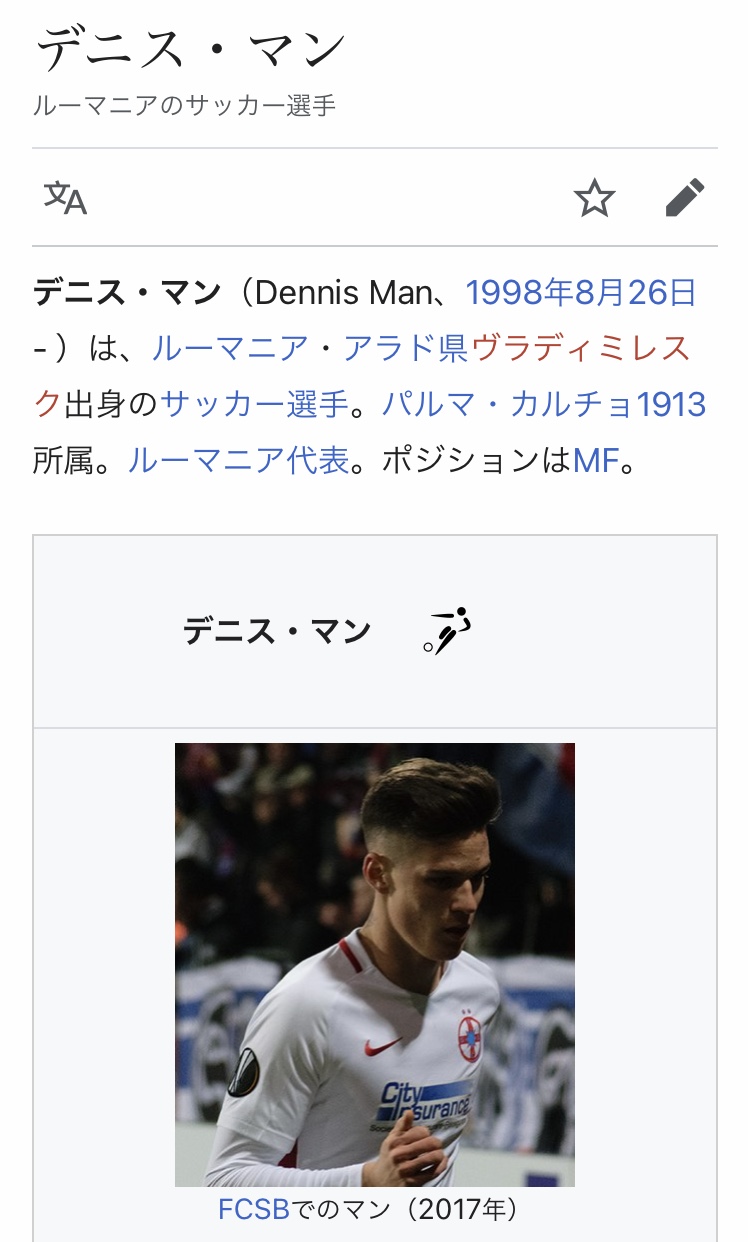Open the red ヴラディミレスク link
The height and width of the screenshot is (1242, 748).
pyautogui.click(x=580, y=348)
